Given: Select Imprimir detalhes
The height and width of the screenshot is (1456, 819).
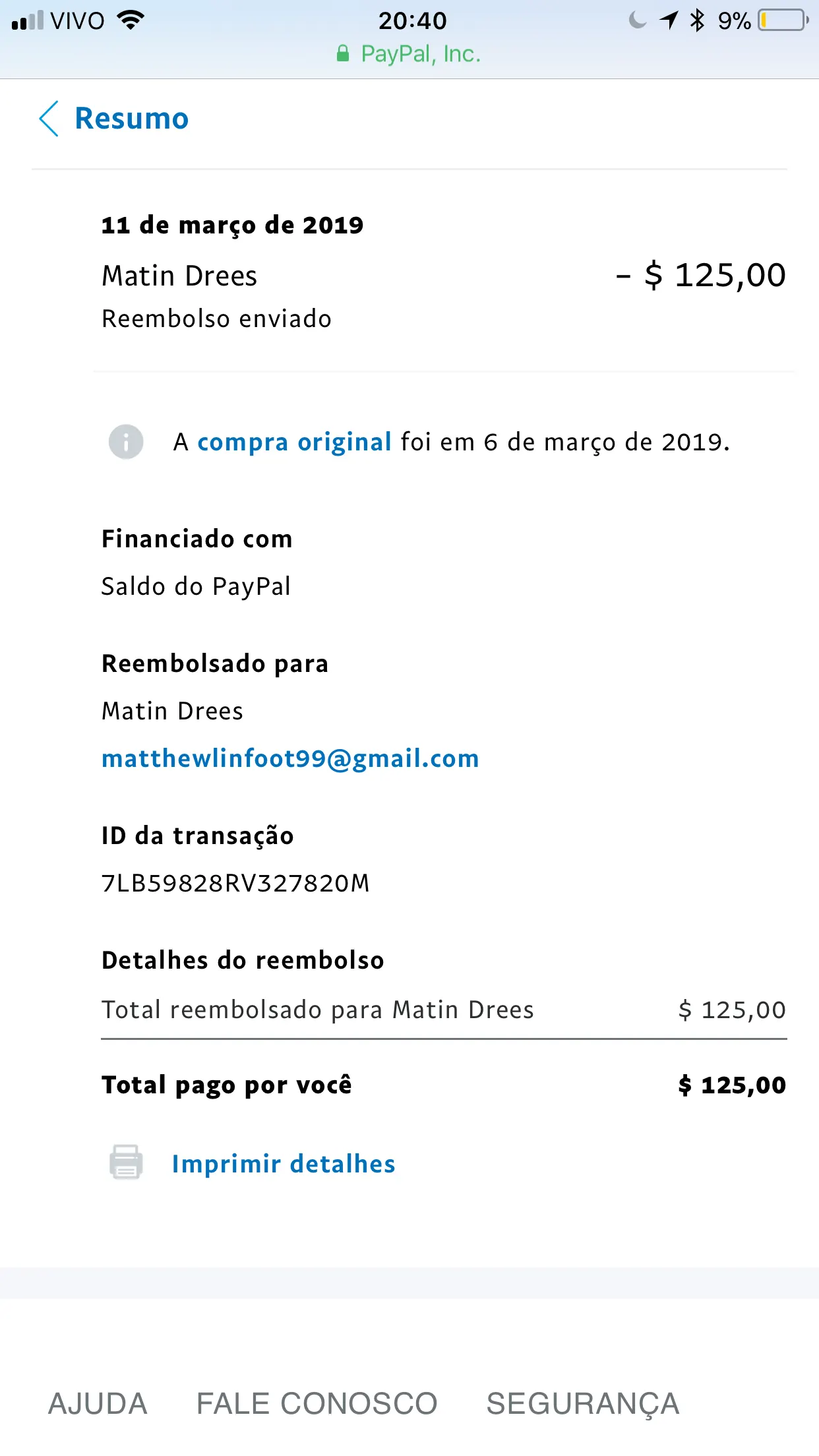Looking at the screenshot, I should pos(283,1165).
